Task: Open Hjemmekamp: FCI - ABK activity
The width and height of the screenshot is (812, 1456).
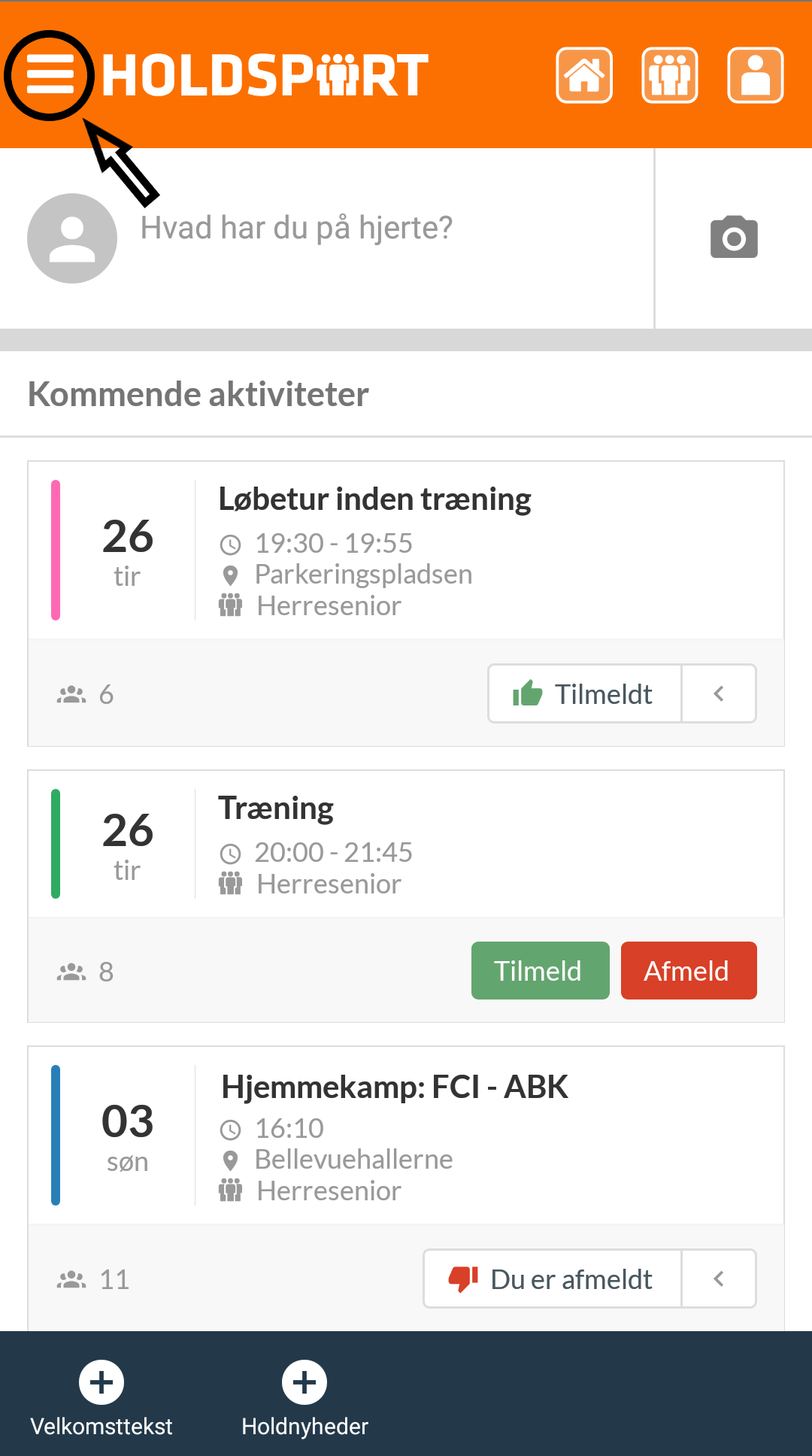Action: (x=406, y=1136)
